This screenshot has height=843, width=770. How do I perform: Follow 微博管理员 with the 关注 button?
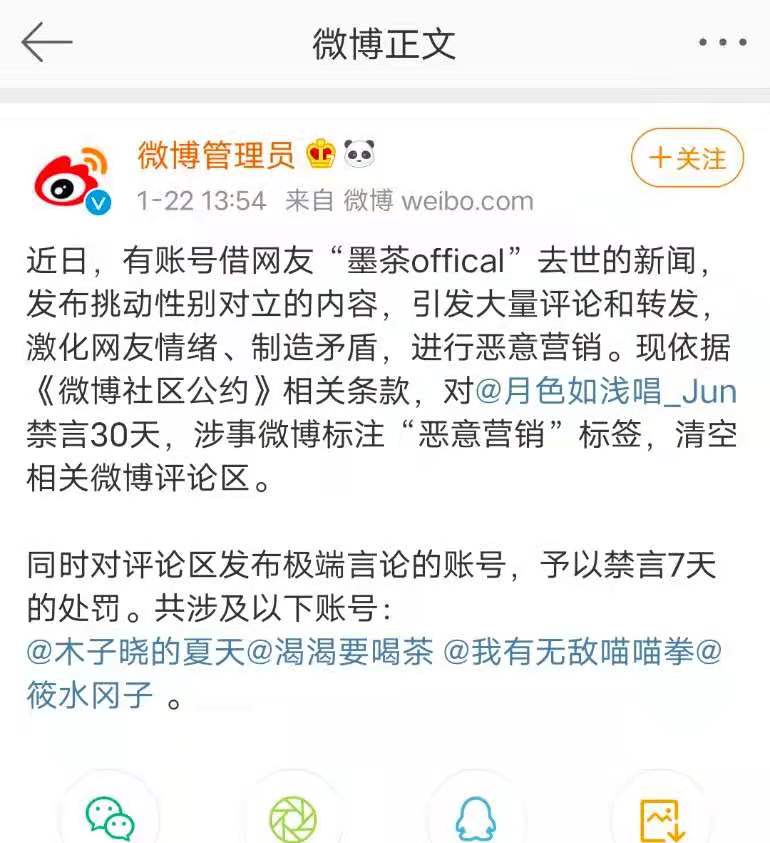(x=687, y=159)
